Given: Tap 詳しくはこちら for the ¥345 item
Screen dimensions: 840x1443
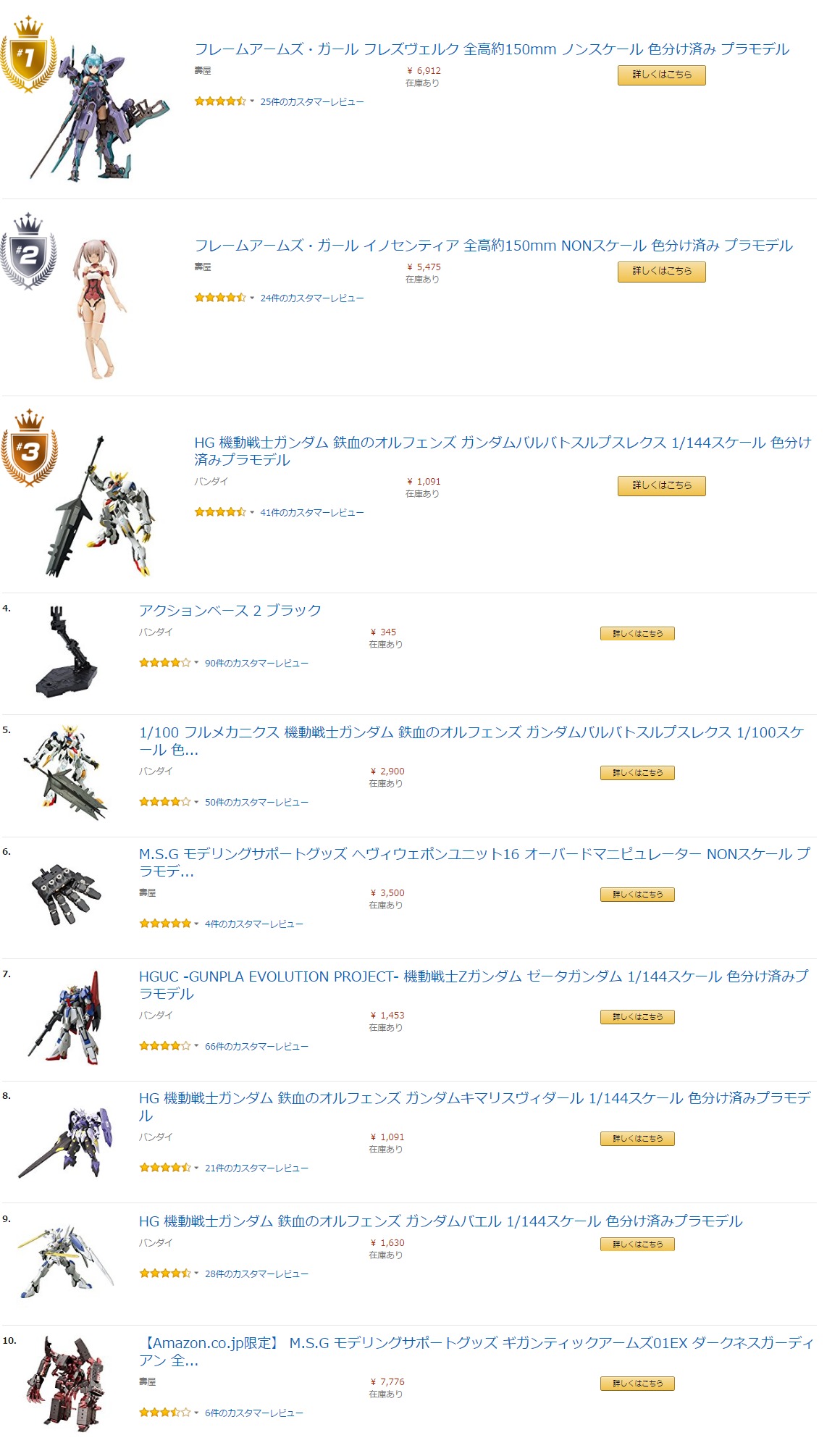Looking at the screenshot, I should pos(637,634).
